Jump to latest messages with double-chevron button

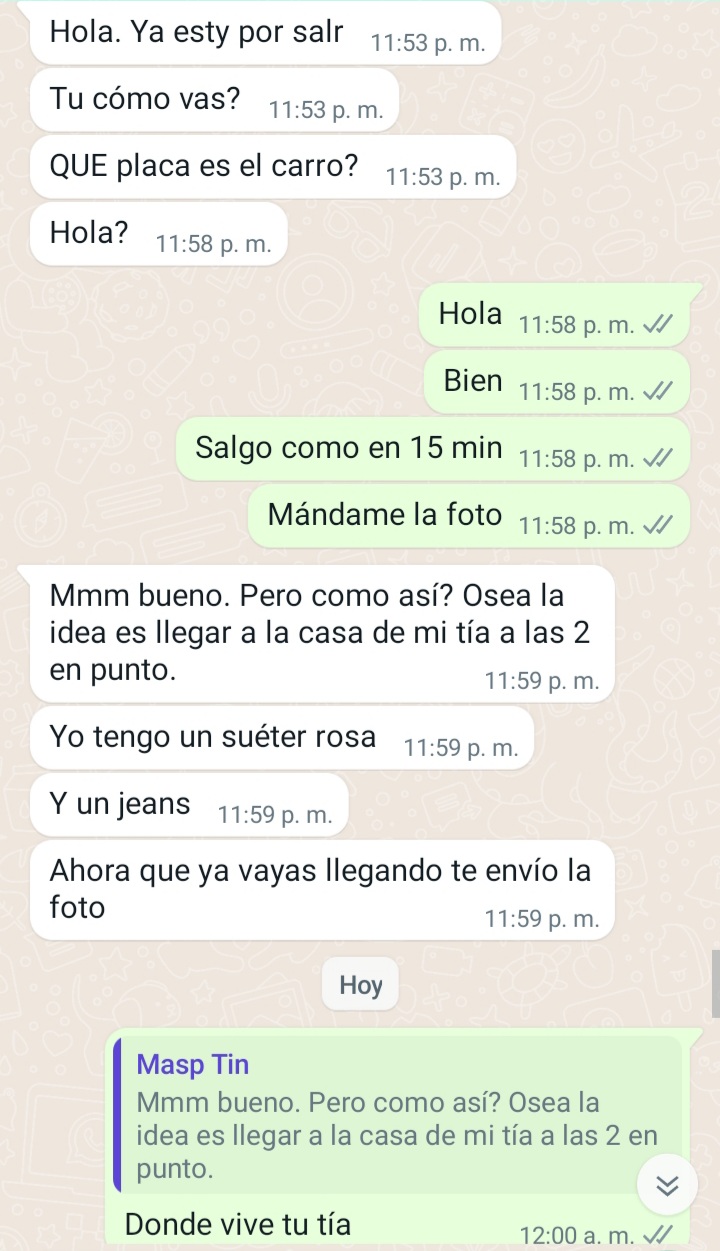tap(666, 1185)
